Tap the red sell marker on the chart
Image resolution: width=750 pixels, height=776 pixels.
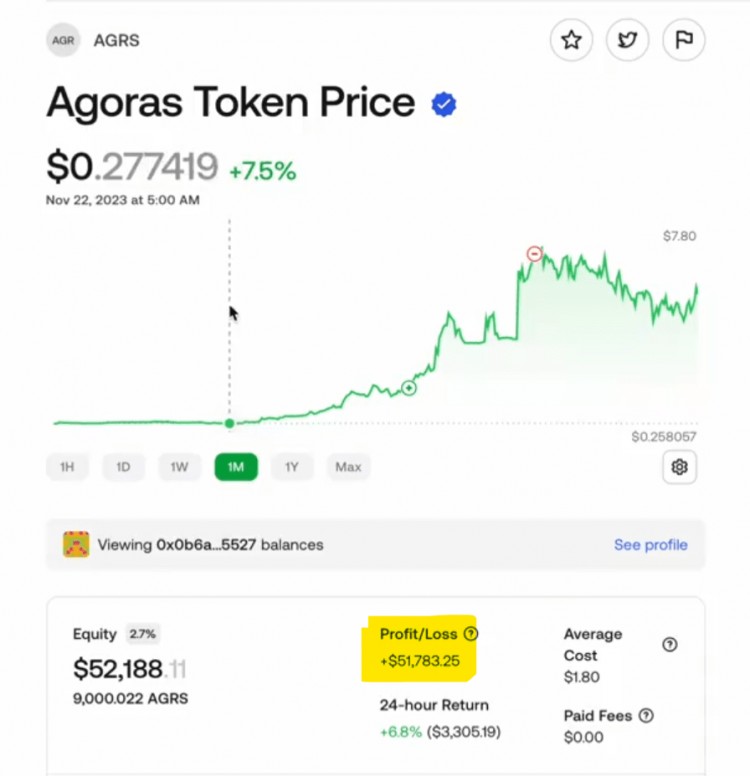[x=534, y=254]
